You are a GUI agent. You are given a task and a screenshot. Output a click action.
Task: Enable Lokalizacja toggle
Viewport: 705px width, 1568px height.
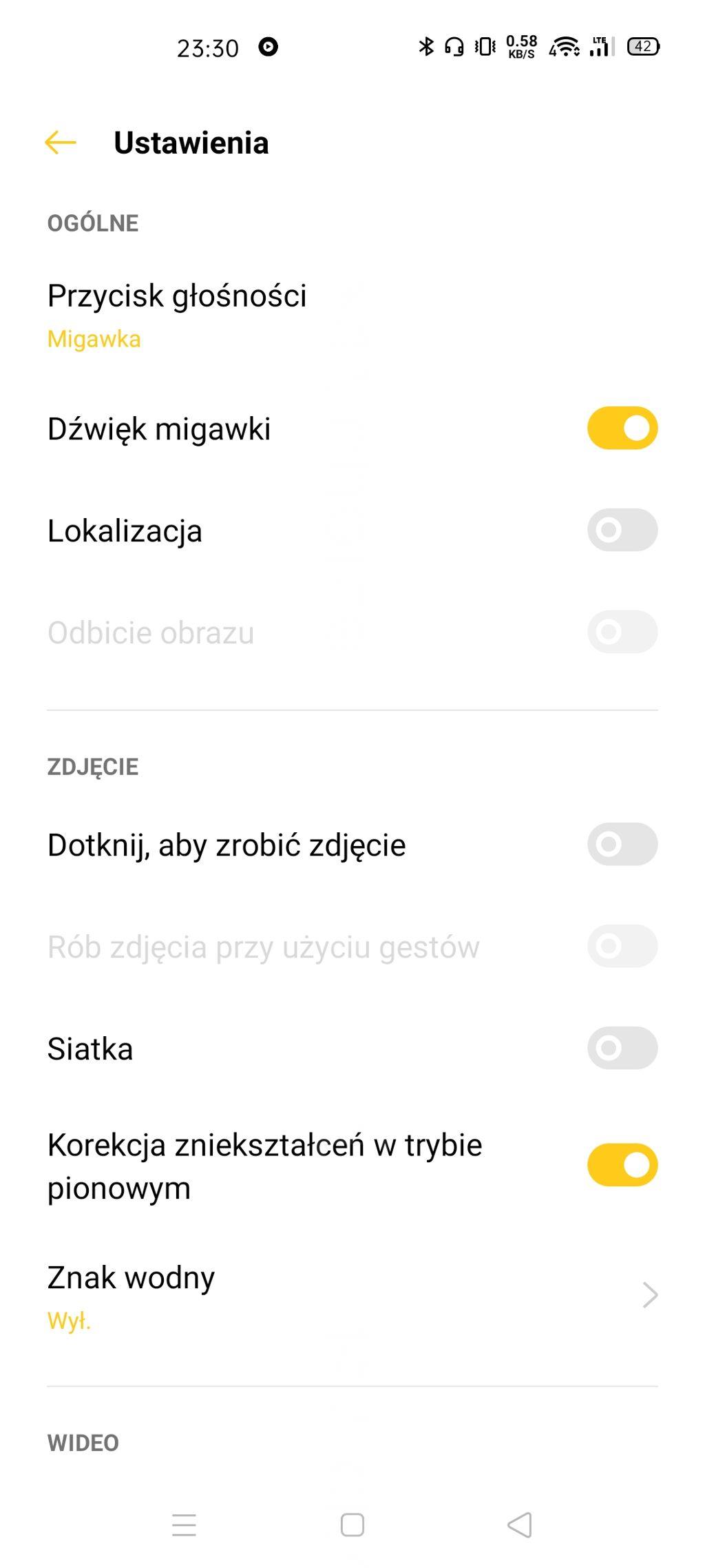point(622,530)
